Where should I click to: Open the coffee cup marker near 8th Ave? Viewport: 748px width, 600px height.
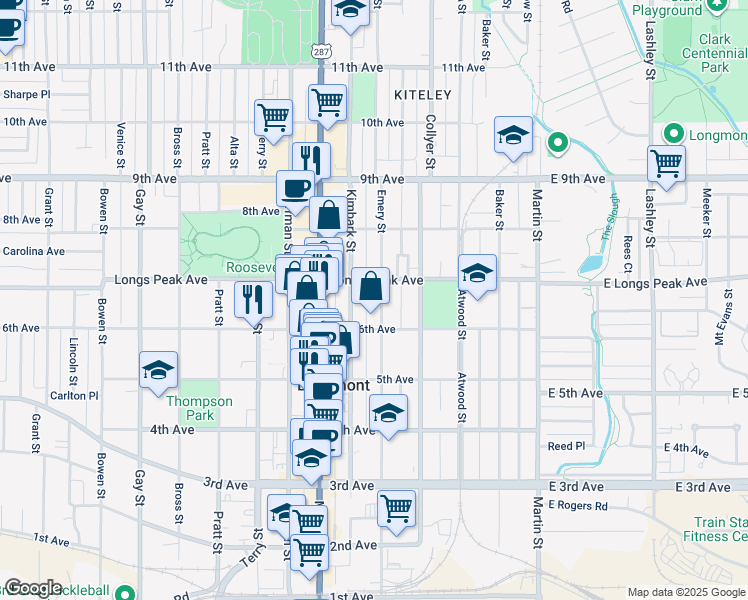coord(295,187)
